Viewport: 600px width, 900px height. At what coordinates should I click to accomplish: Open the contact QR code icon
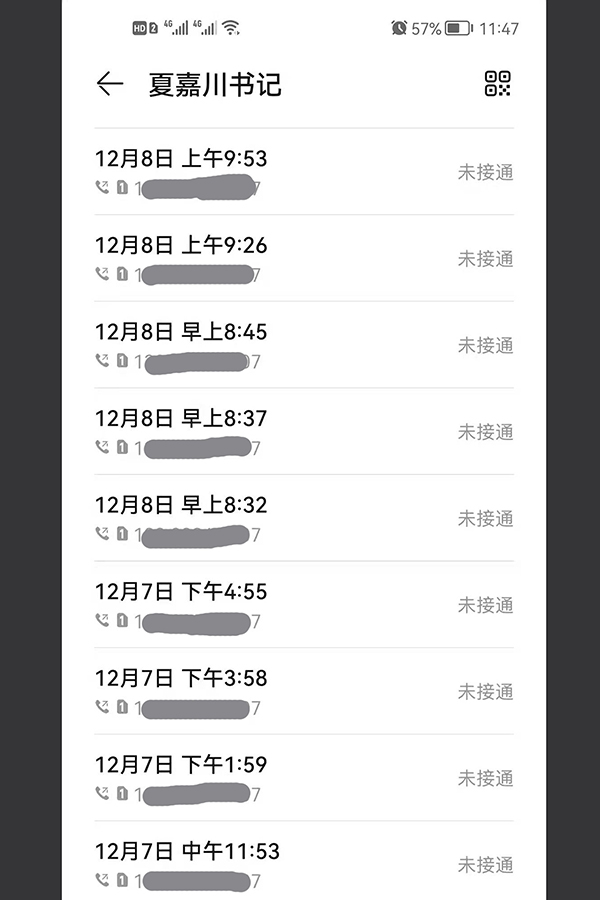click(x=497, y=84)
